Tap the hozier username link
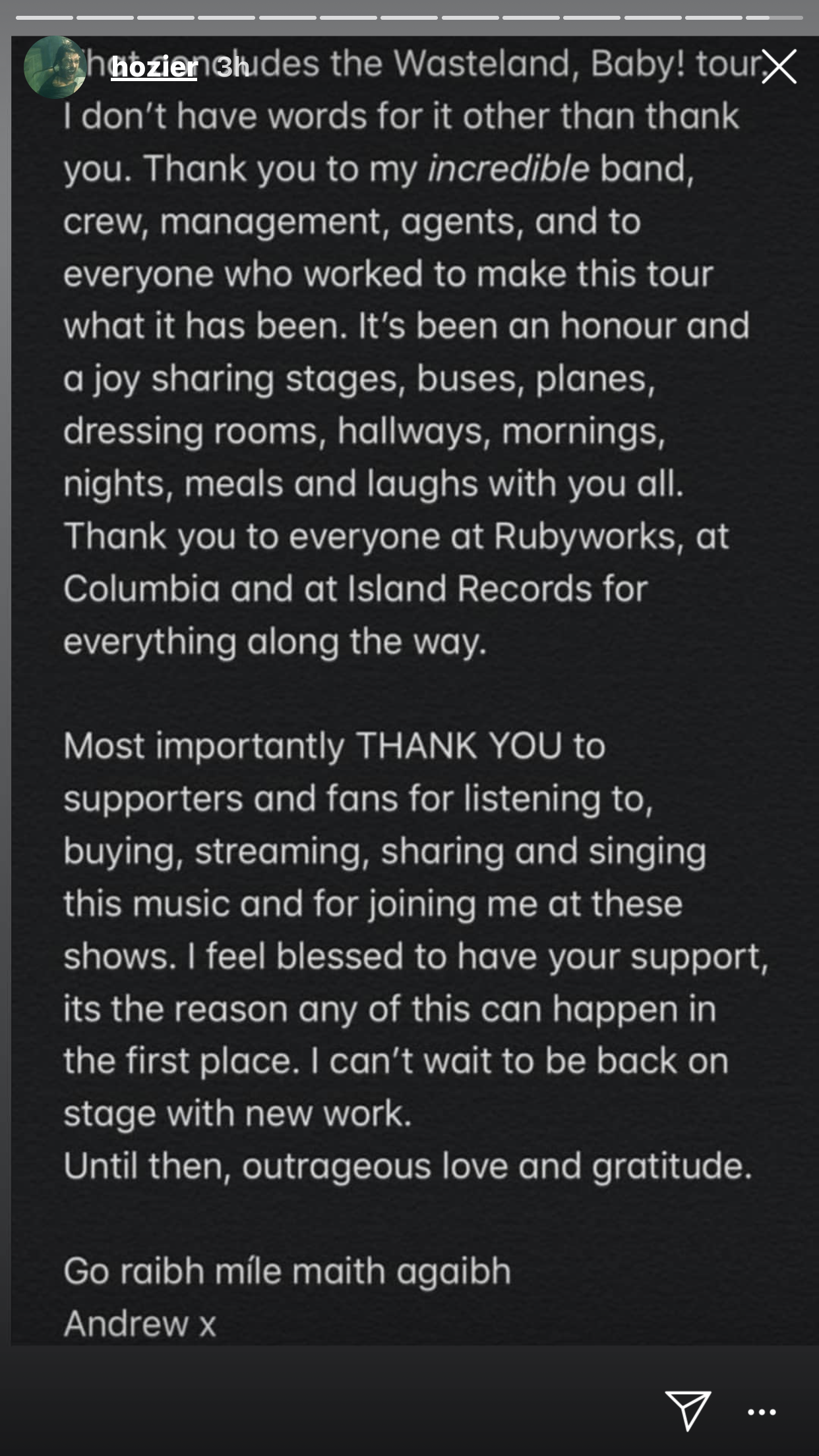 [154, 67]
